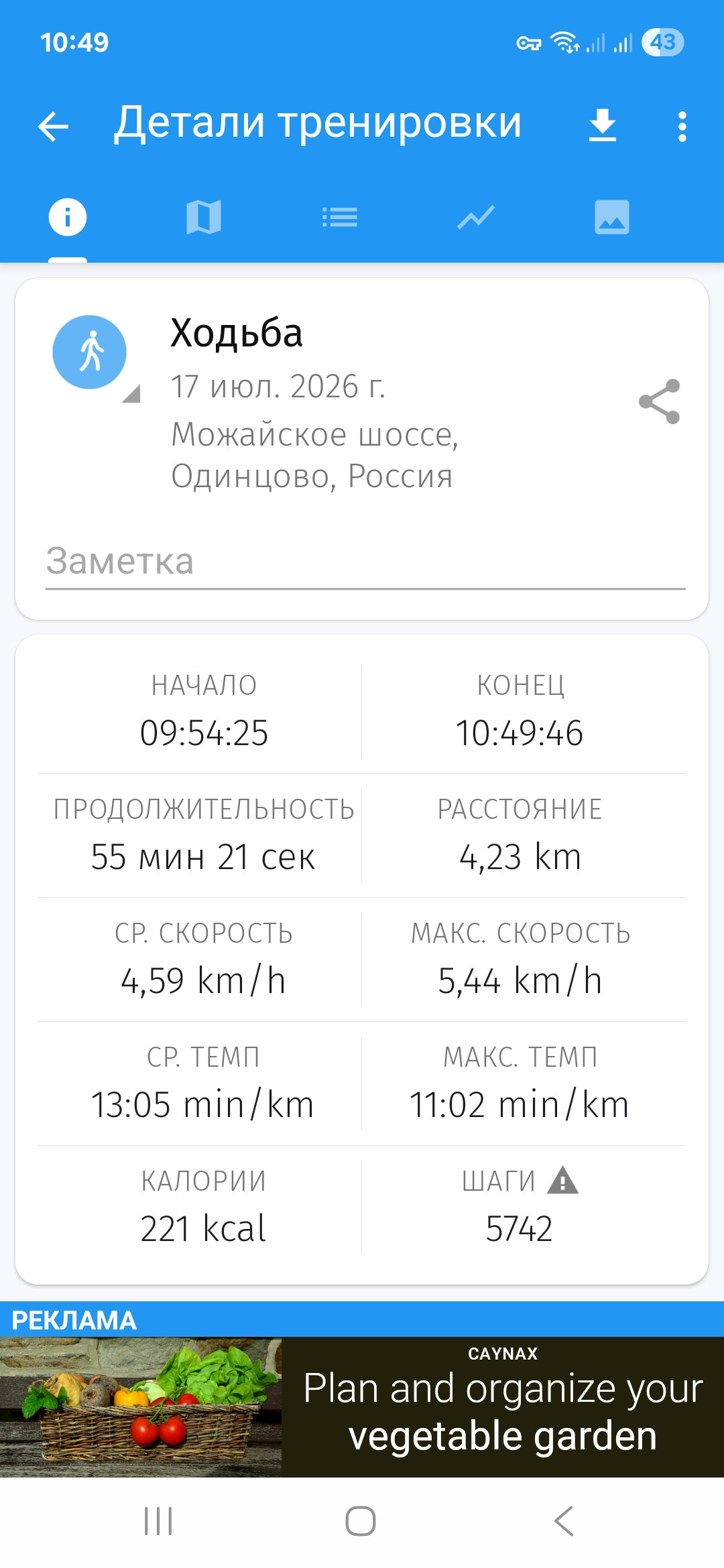Tap the Заметка note field
The width and height of the screenshot is (724, 1568).
click(365, 562)
